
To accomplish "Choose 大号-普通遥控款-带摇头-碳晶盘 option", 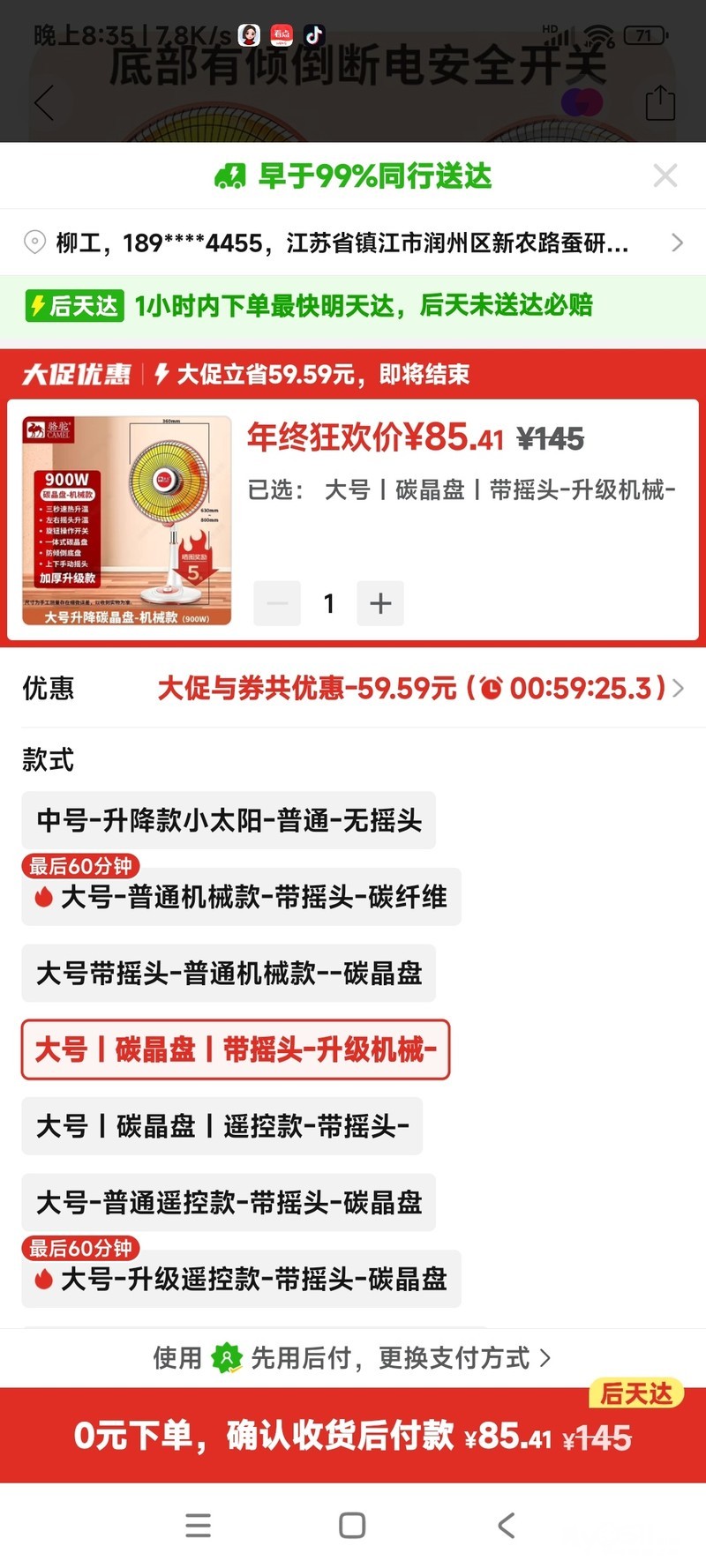I will pos(229,1202).
